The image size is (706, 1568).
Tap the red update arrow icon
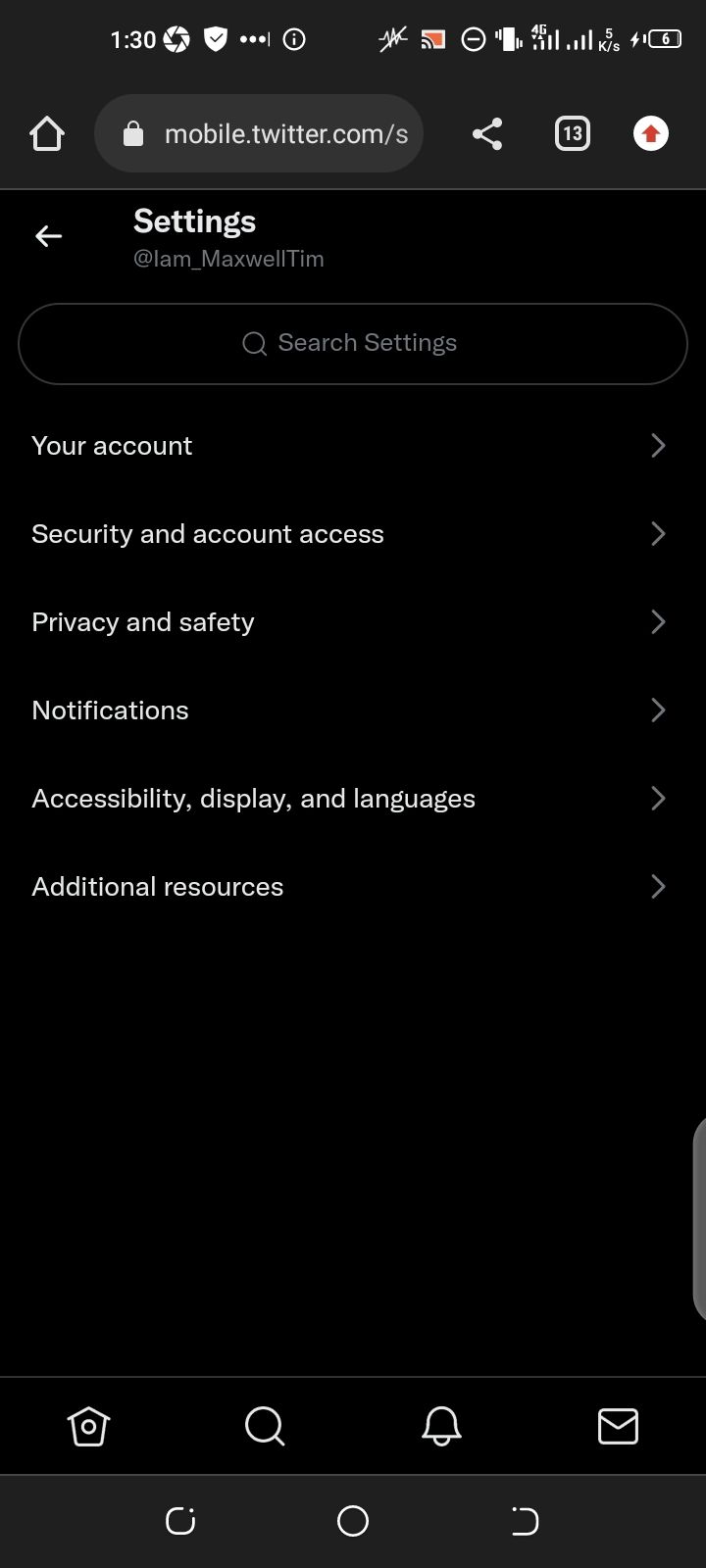pyautogui.click(x=651, y=133)
